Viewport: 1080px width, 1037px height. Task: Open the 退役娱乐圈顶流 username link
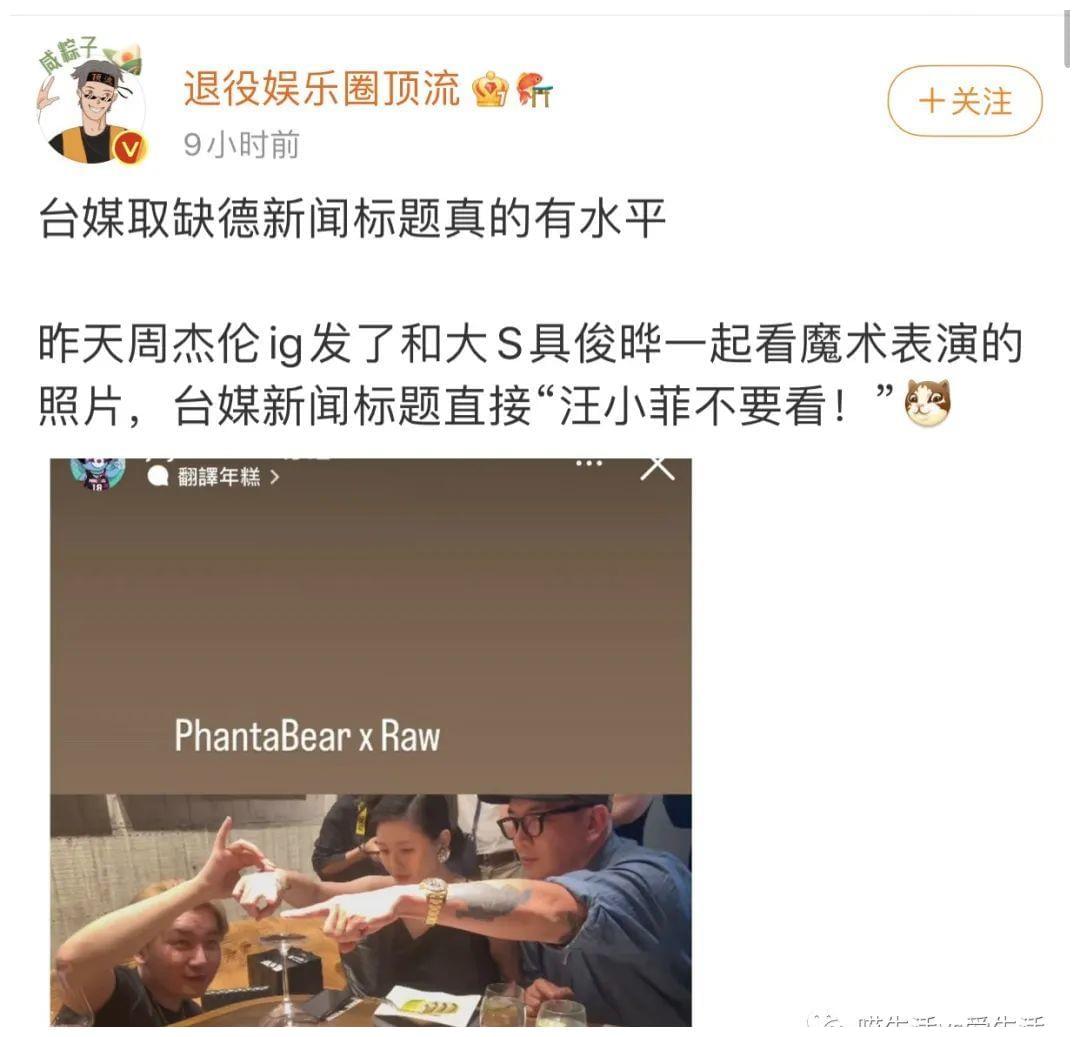pyautogui.click(x=321, y=90)
